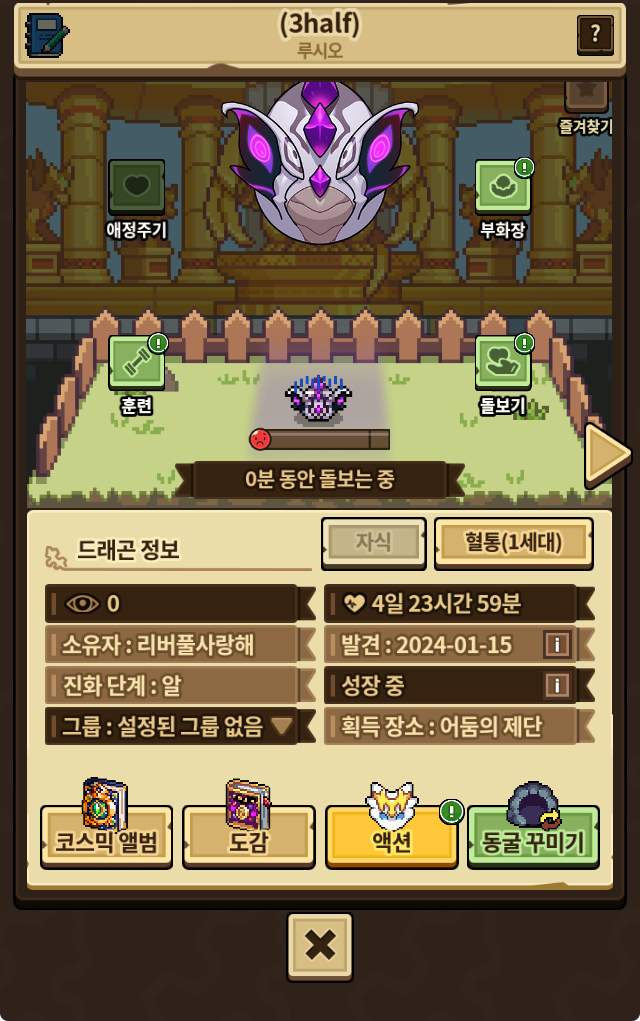Show info for 발견 date
Screen dimensions: 640x1021
[557, 645]
